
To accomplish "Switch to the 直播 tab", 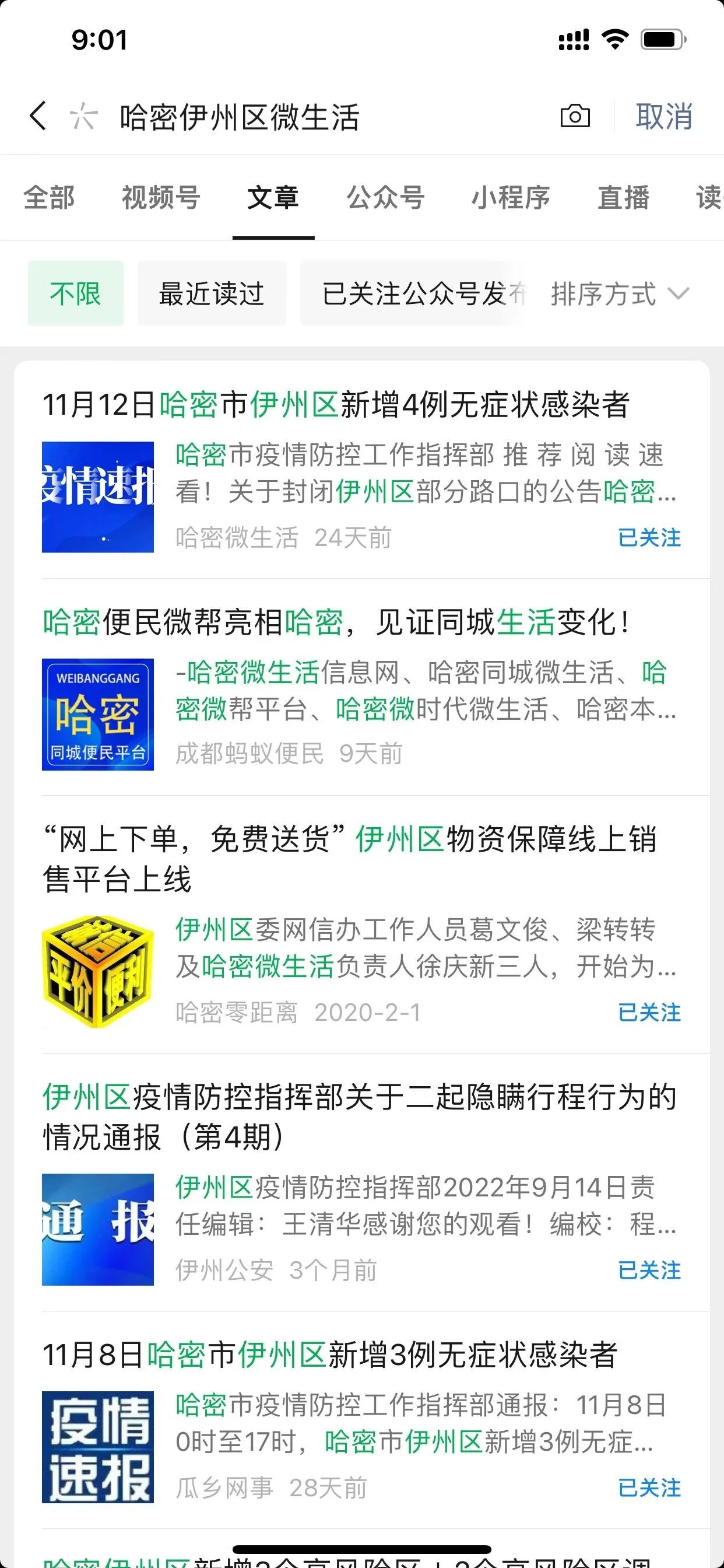I will click(623, 197).
